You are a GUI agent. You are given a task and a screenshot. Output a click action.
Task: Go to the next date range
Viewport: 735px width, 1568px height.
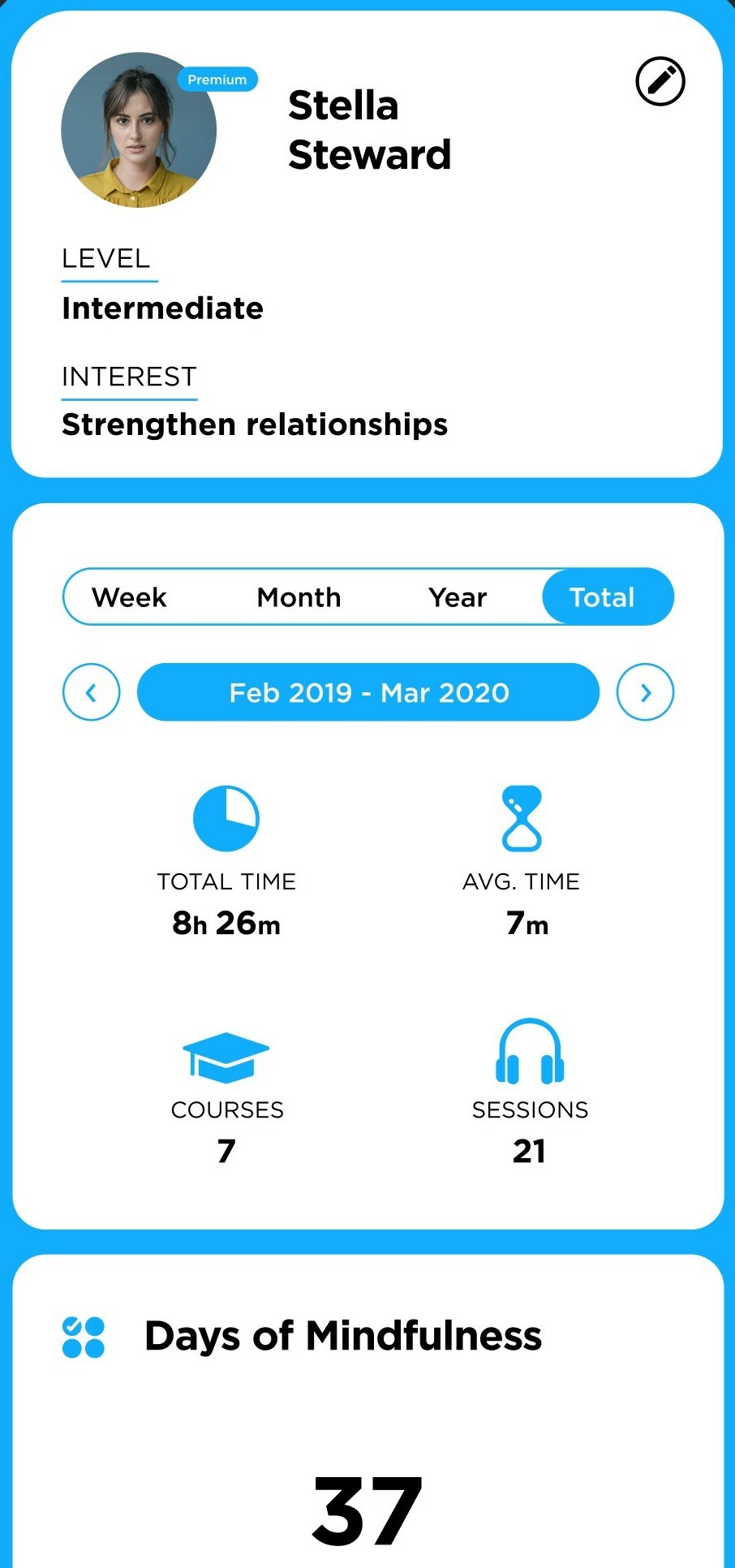pyautogui.click(x=645, y=692)
